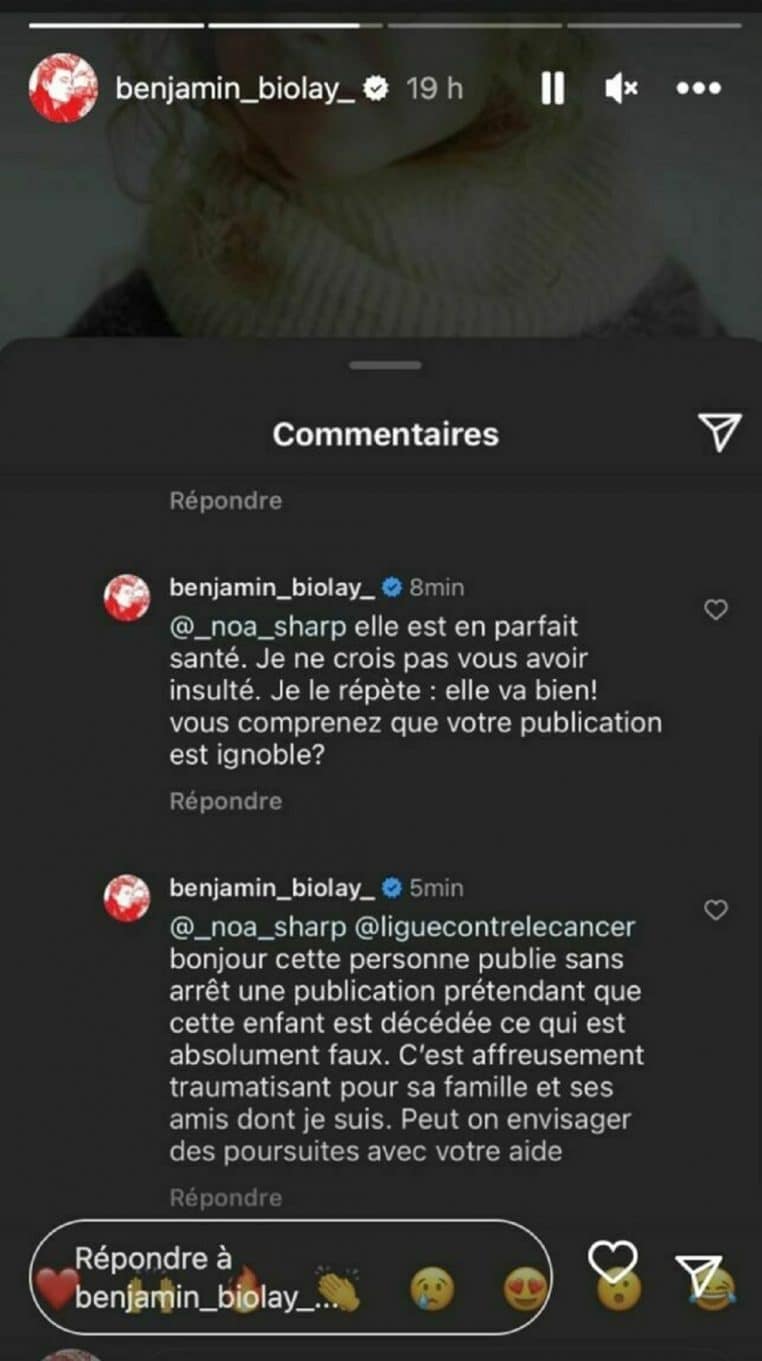Like the 8min comment by benjamin_biolay_
762x1361 pixels.
(x=716, y=609)
